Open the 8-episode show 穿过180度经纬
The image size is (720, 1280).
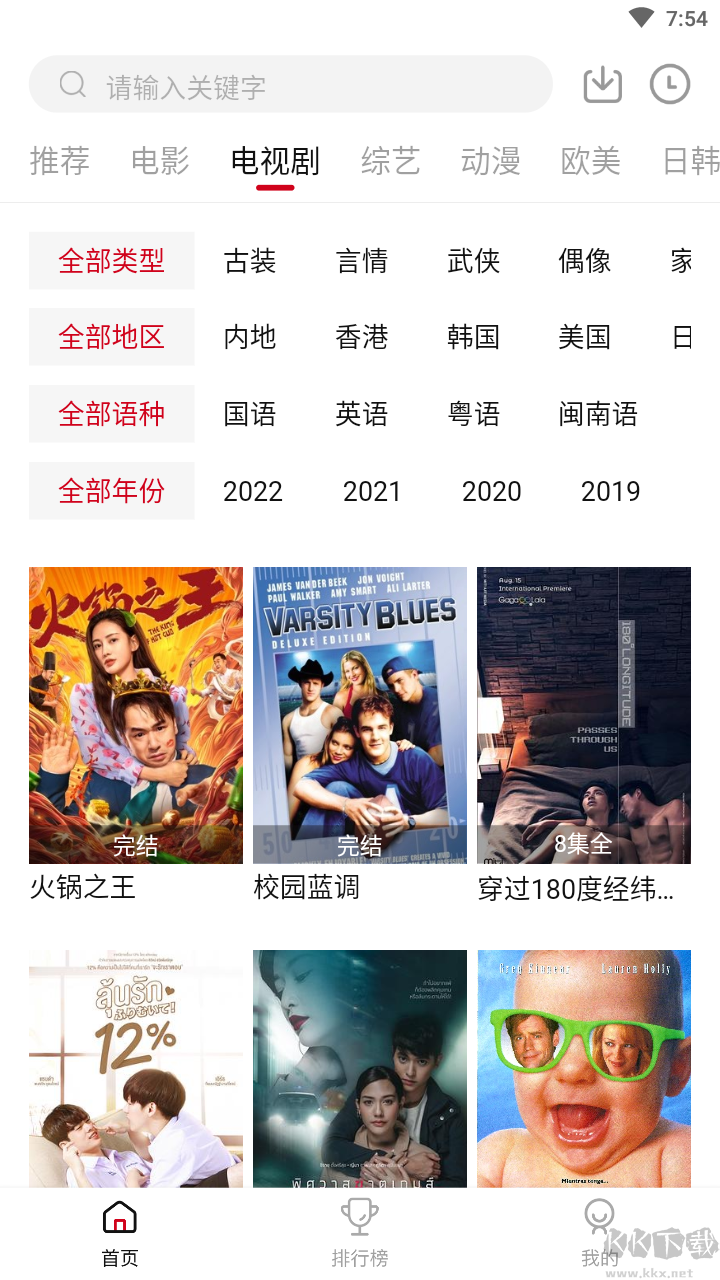[x=584, y=715]
